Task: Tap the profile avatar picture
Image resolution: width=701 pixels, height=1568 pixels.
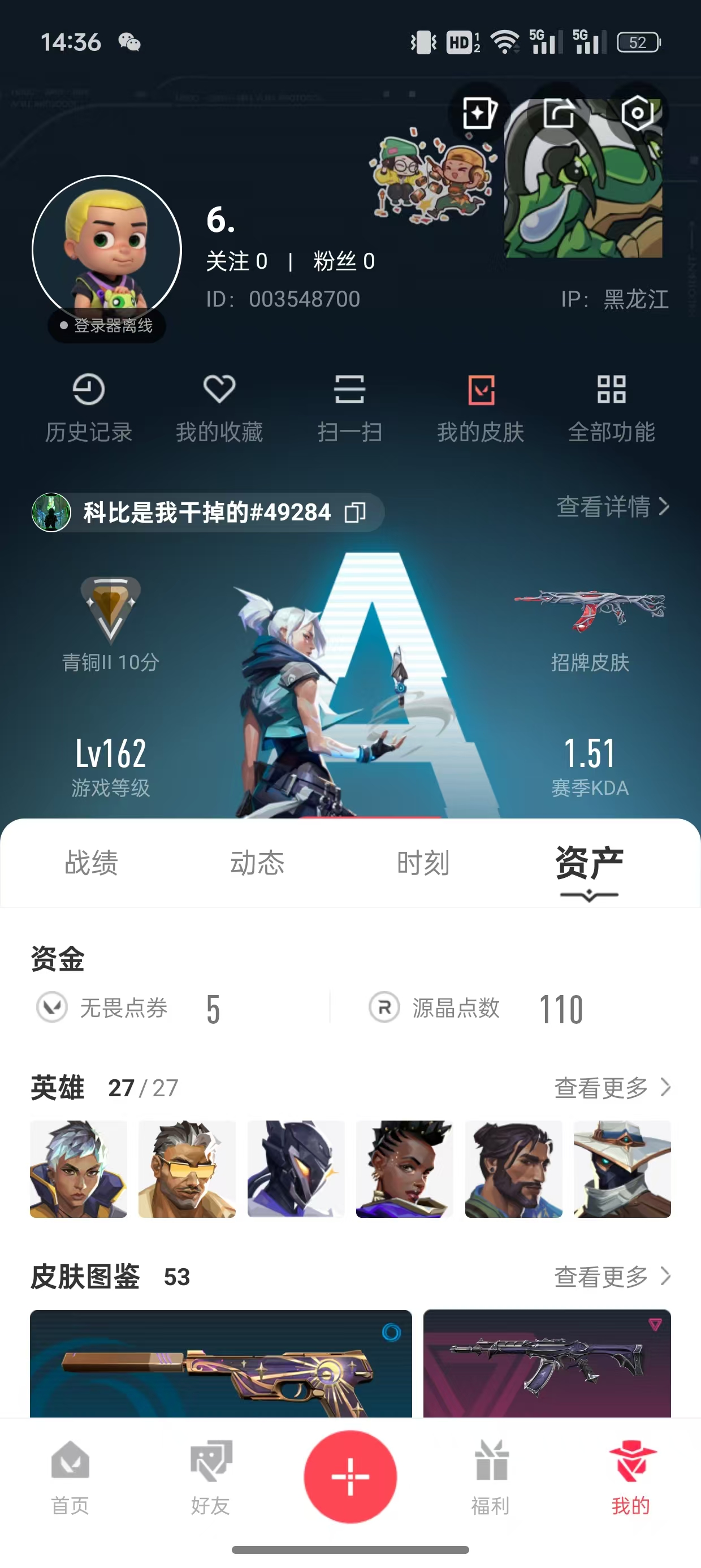Action: [x=107, y=250]
